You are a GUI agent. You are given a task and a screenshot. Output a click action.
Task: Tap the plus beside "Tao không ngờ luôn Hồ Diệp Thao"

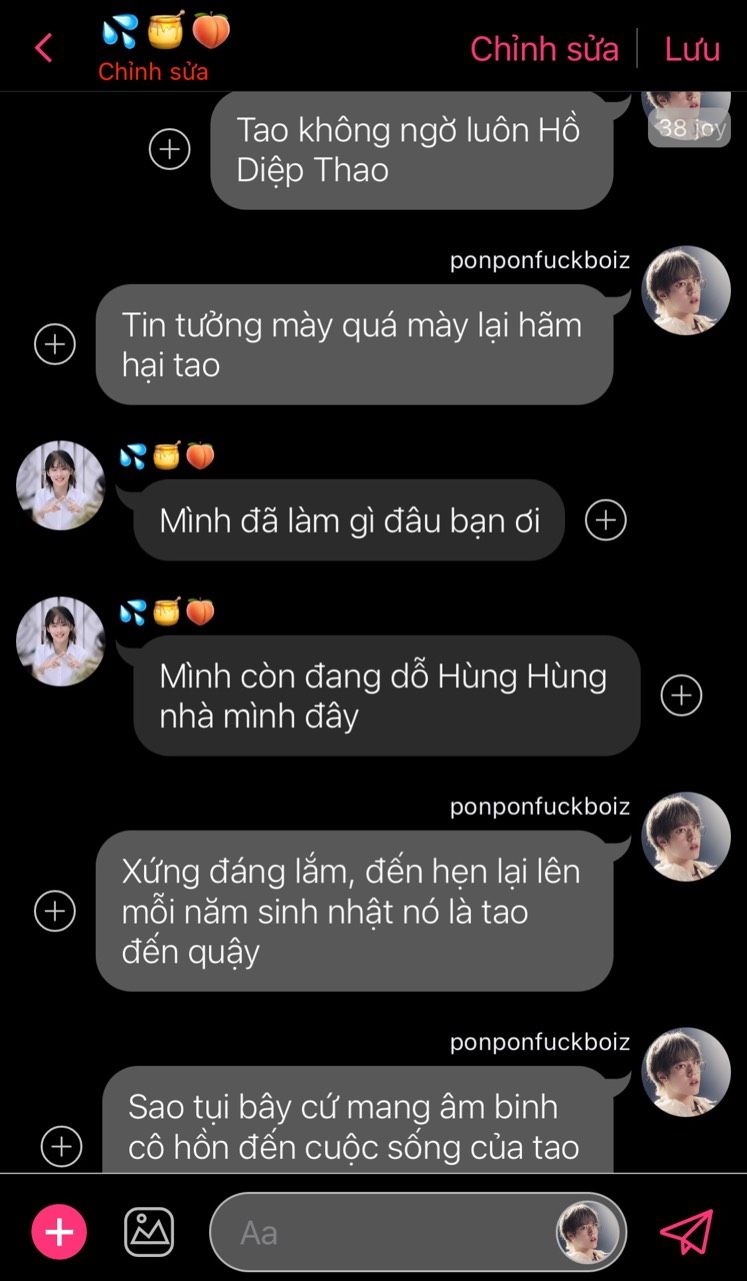(169, 150)
